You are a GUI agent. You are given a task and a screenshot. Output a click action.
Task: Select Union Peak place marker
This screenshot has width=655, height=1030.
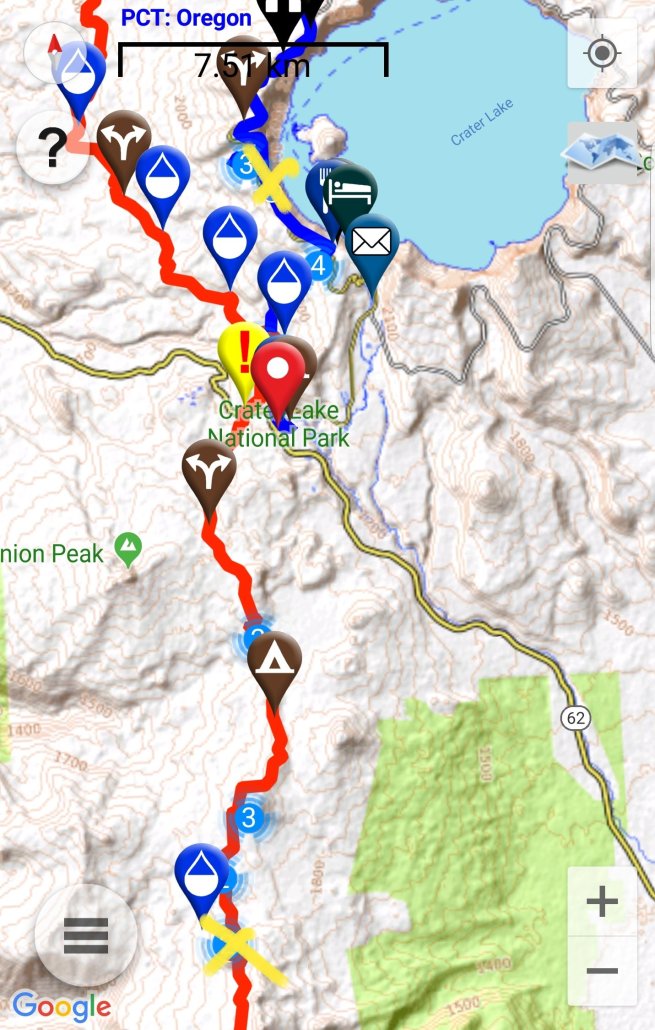127,547
